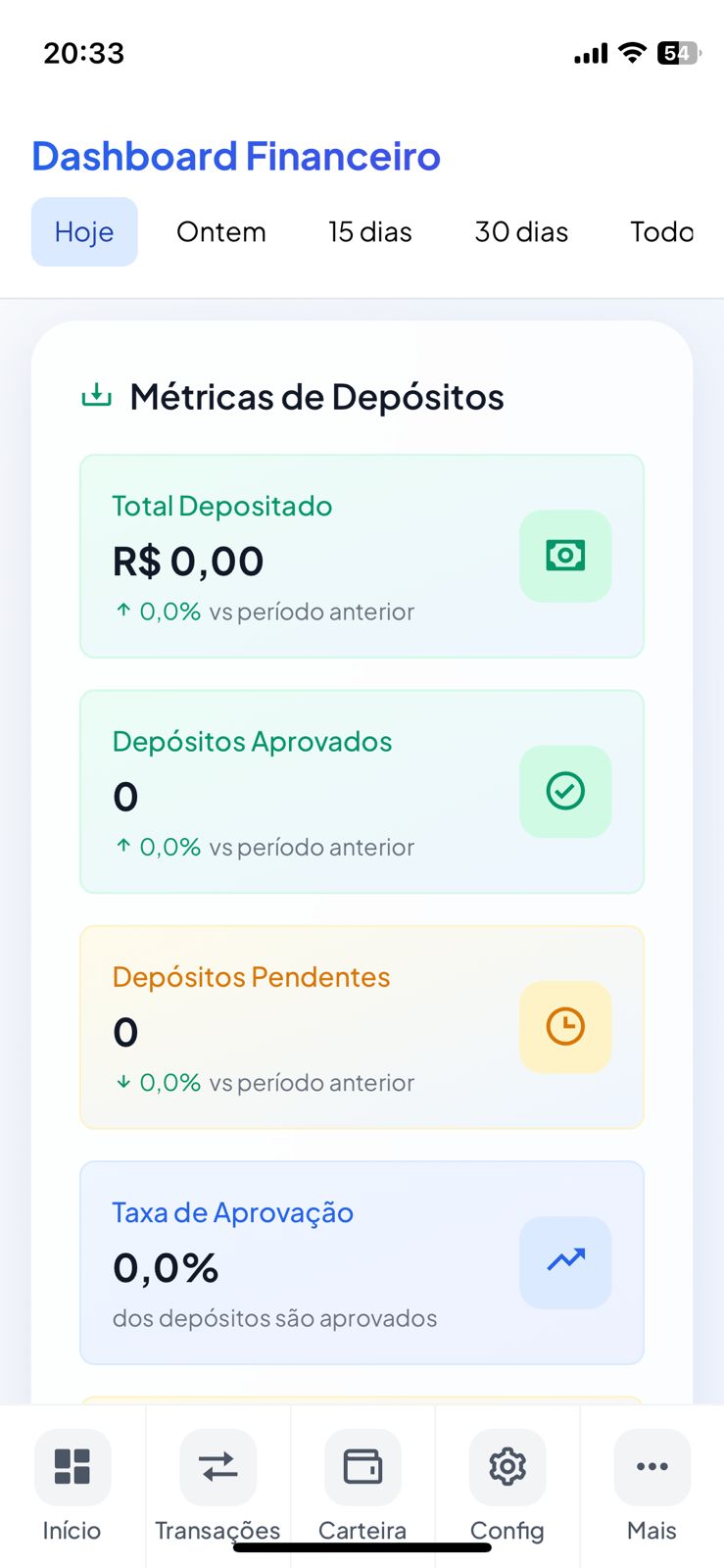Open Carteira using the wallet icon

tap(362, 1467)
